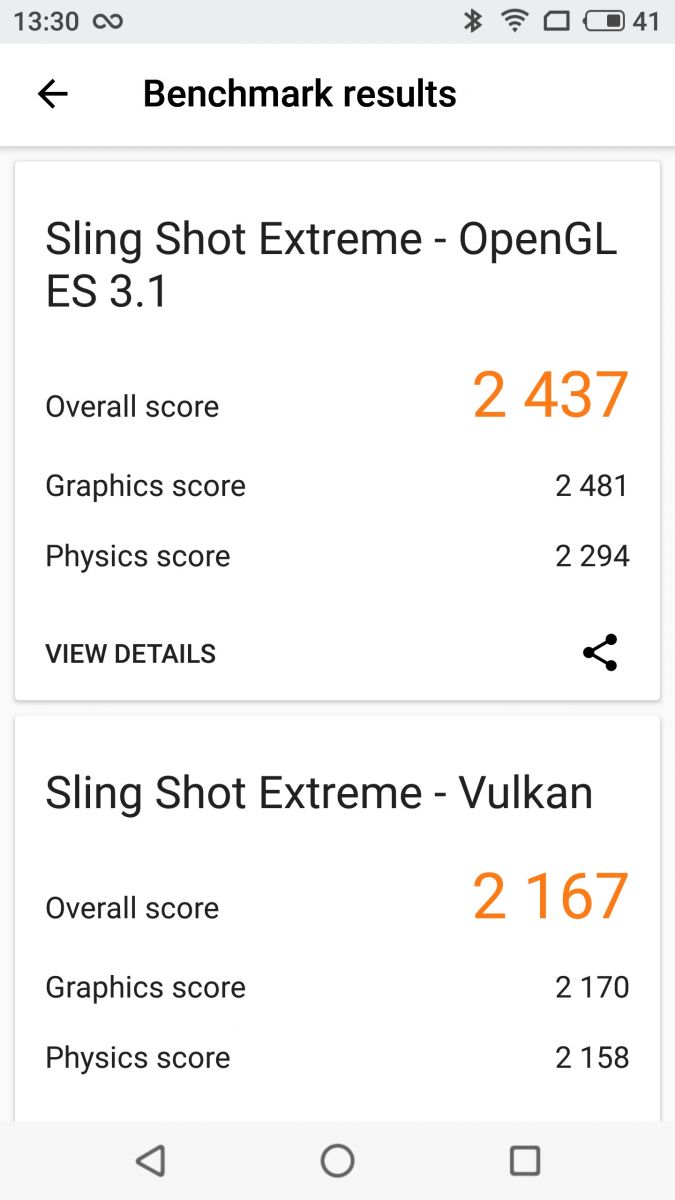Tap VIEW DETAILS on the OpenGL ES 3.1 card
Viewport: 675px width, 1200px height.
tap(131, 654)
